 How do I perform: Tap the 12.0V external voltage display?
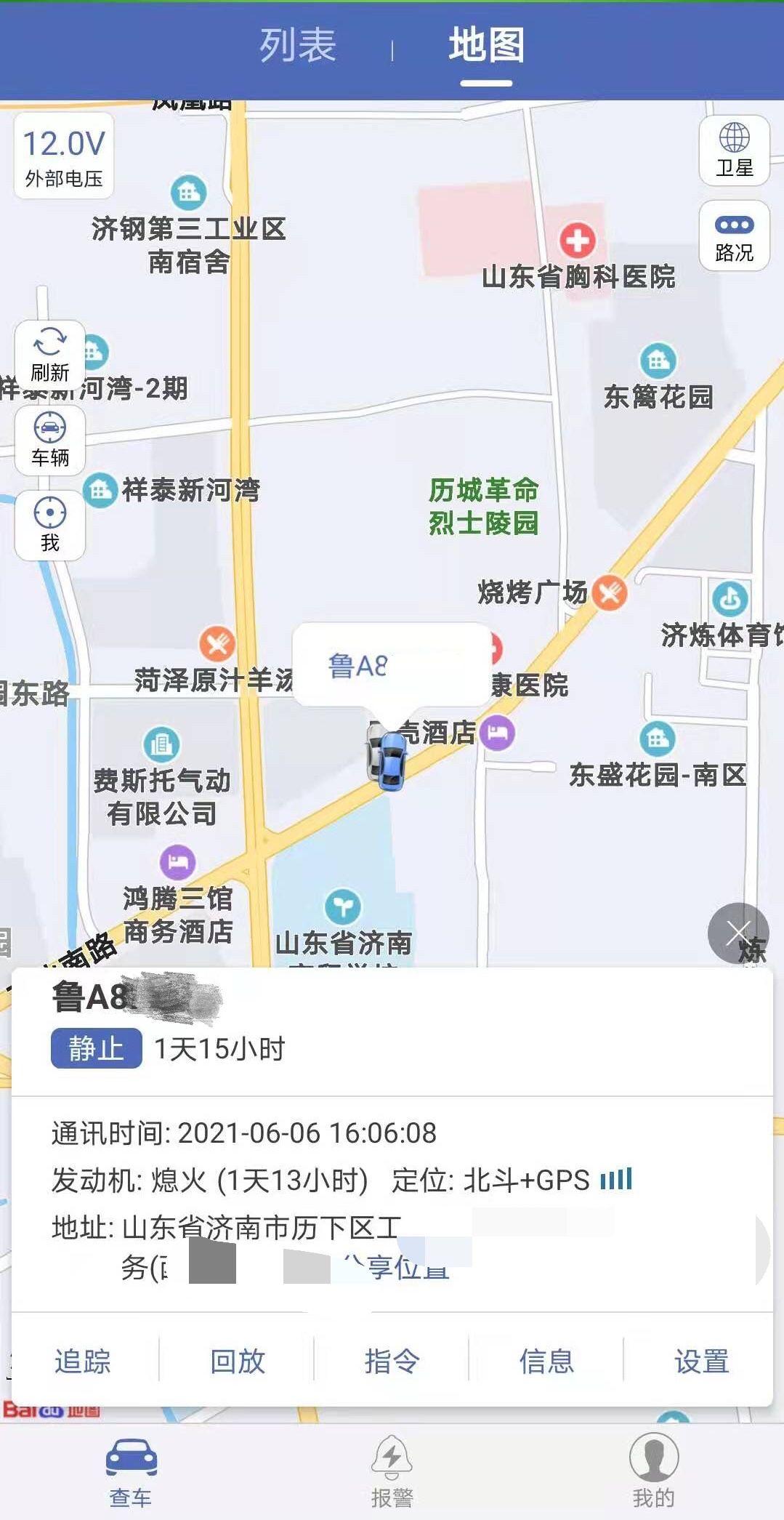63,156
